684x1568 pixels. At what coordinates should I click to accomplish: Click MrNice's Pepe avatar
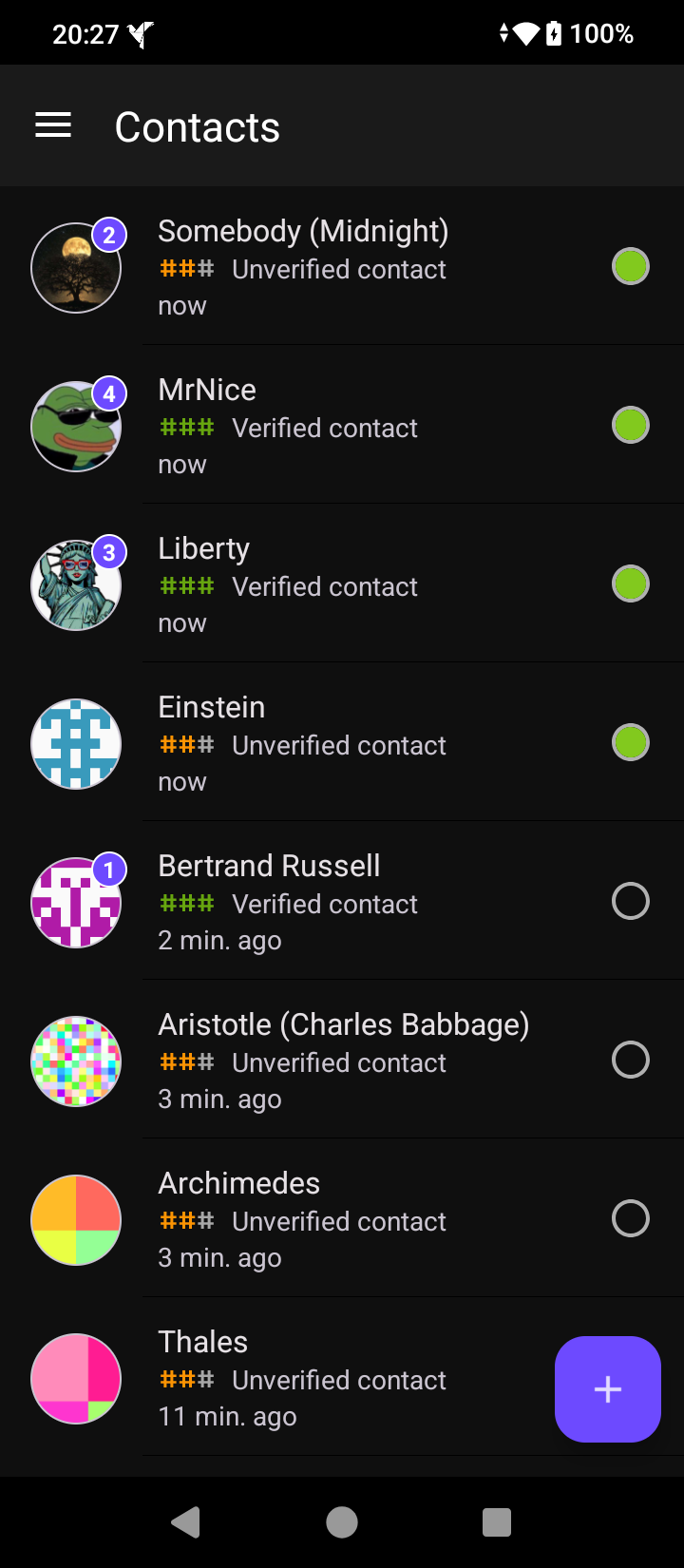point(76,426)
